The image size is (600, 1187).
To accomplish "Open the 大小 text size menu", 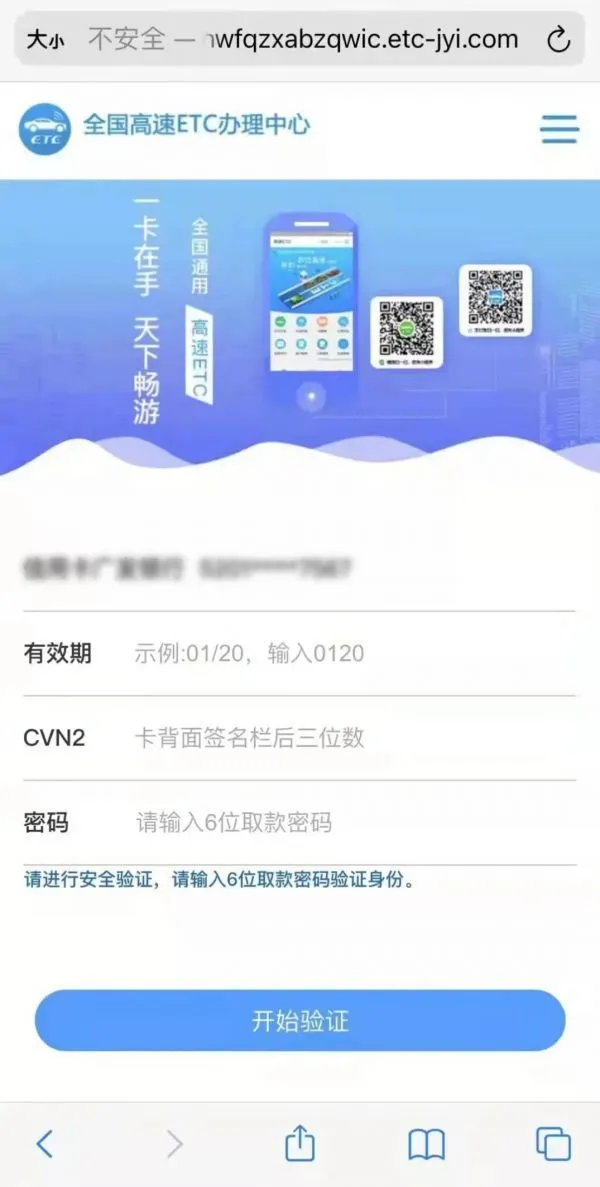I will [x=45, y=40].
